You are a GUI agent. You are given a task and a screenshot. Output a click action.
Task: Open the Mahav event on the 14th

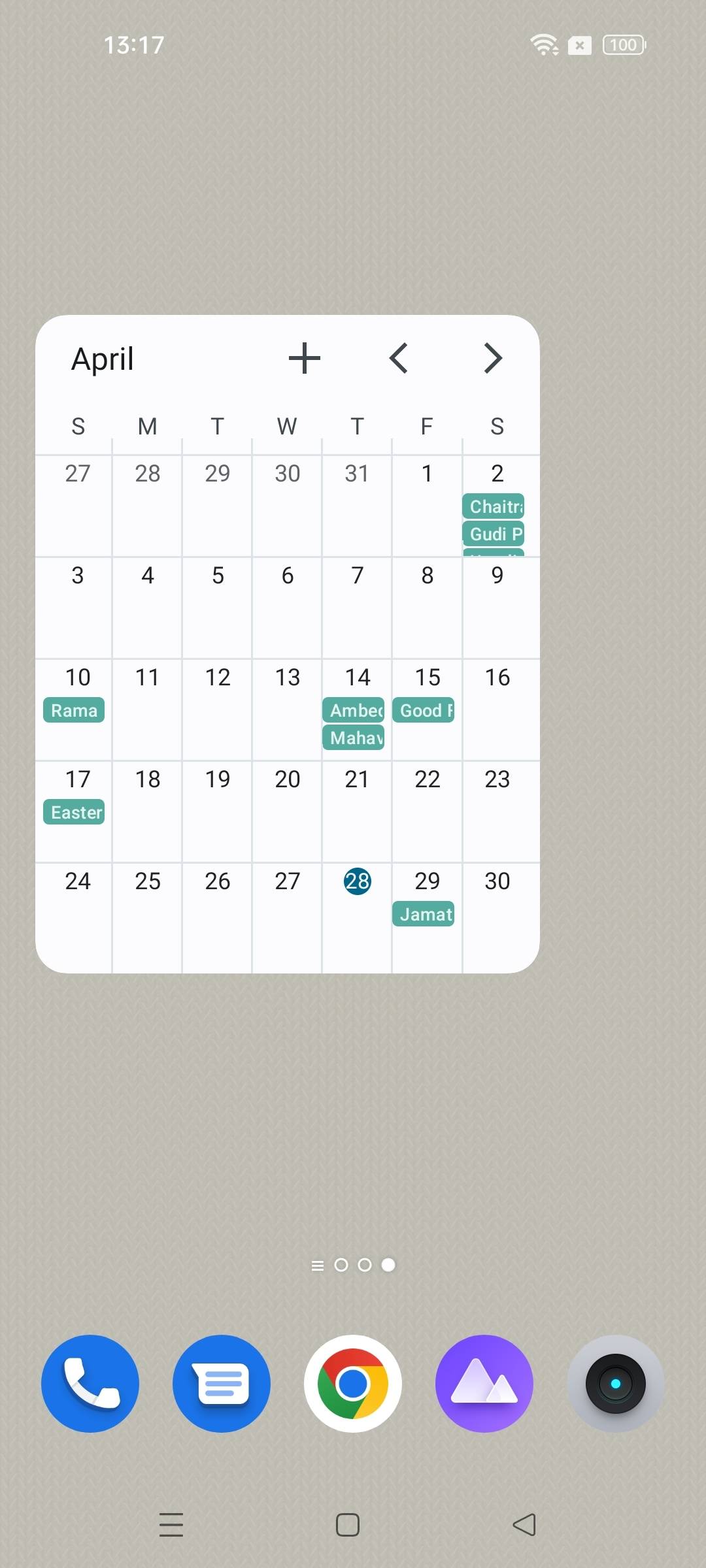(x=354, y=738)
